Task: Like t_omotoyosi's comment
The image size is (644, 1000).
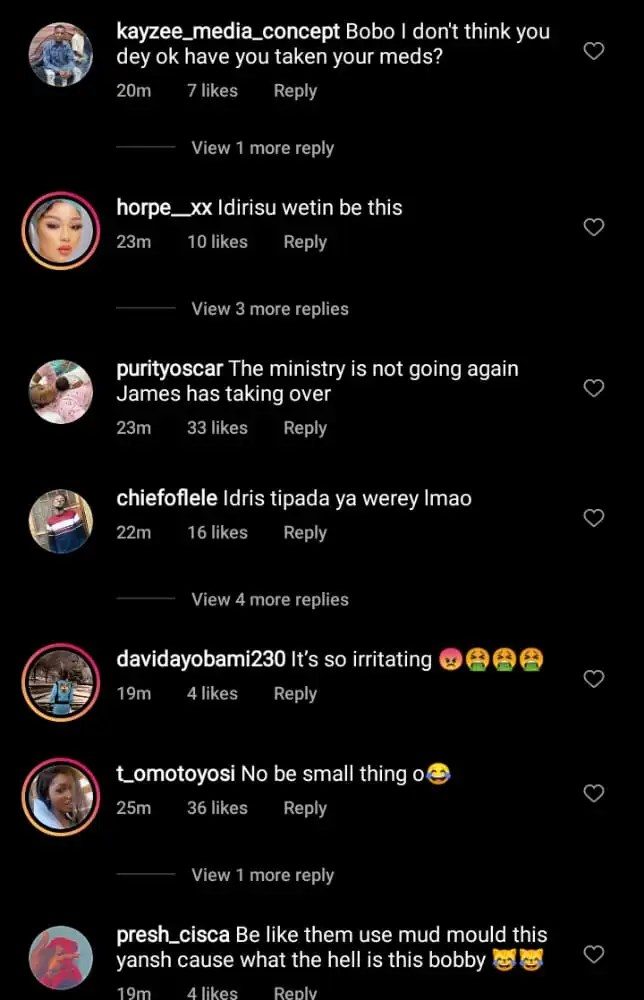Action: pos(593,793)
